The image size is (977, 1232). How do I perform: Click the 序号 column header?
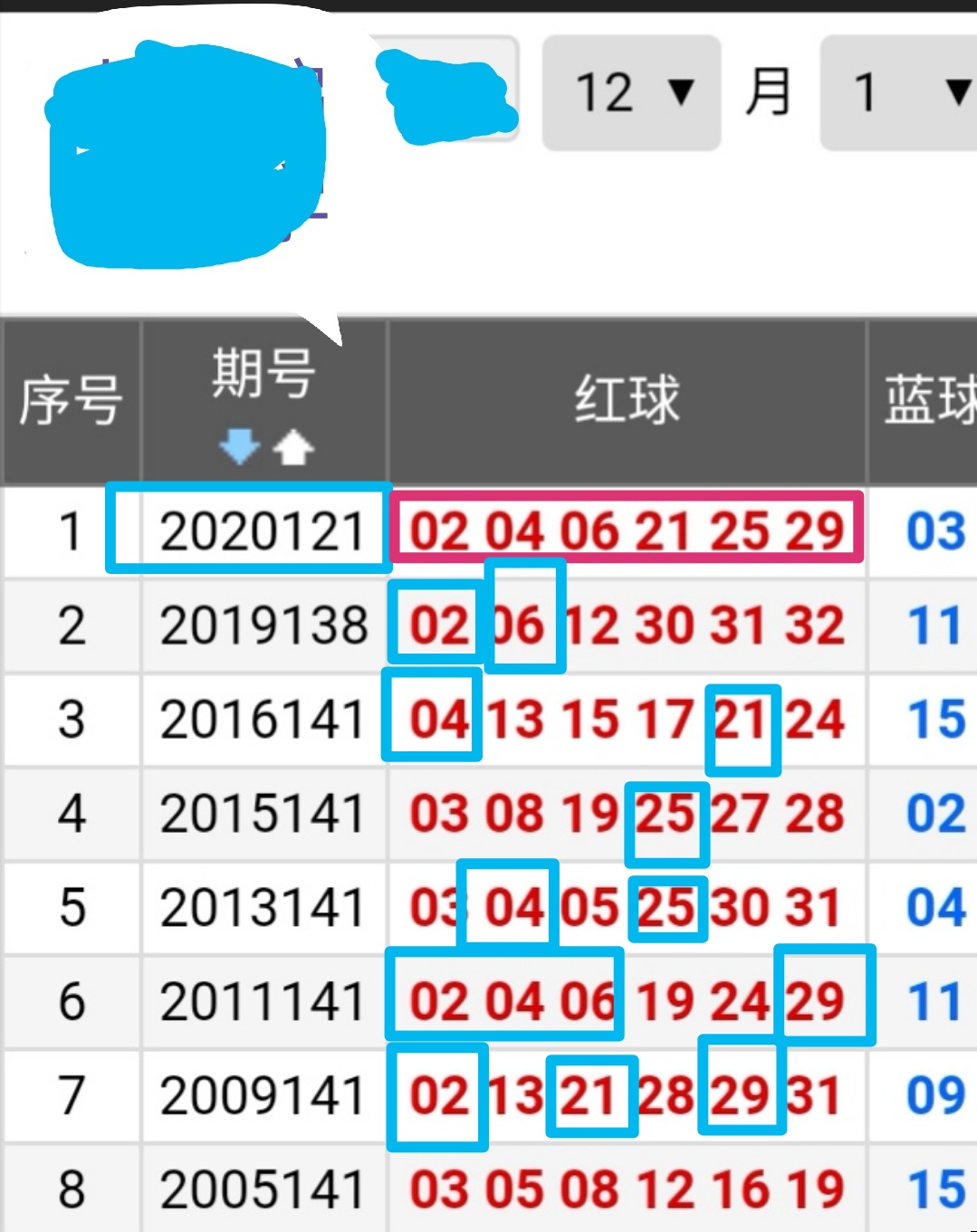point(70,401)
